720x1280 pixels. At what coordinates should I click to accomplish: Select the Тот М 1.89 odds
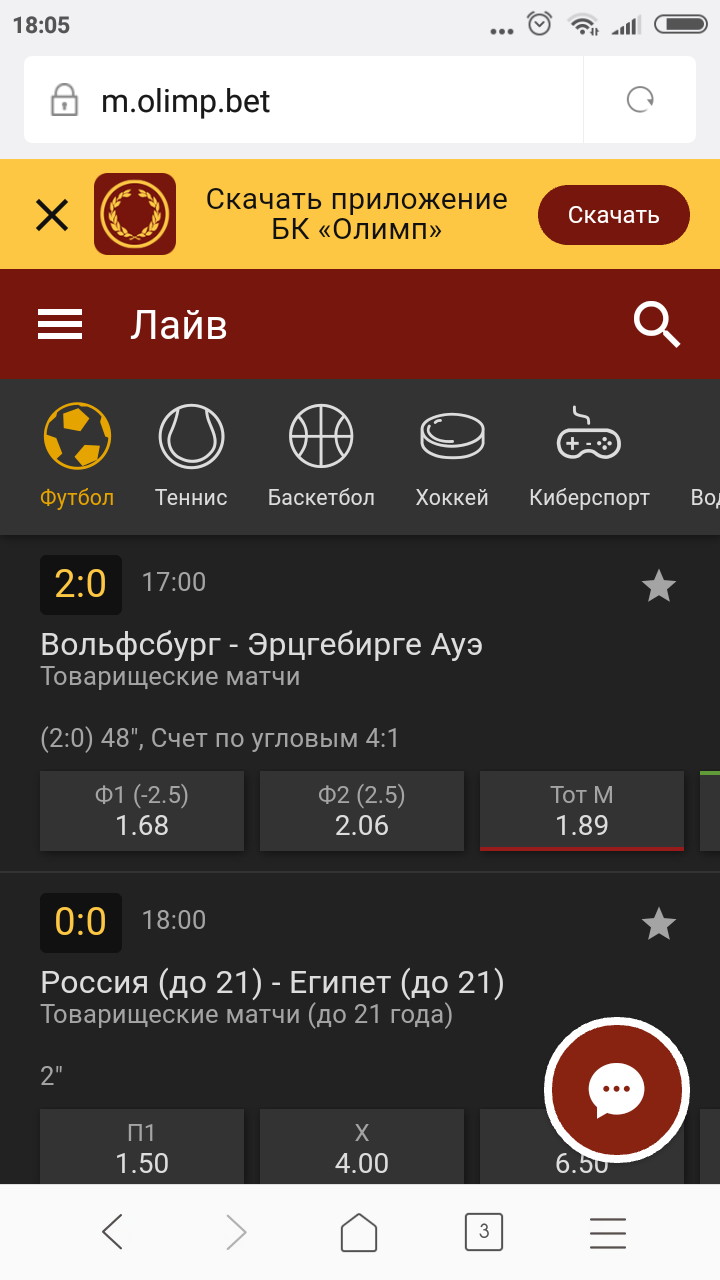click(x=582, y=811)
